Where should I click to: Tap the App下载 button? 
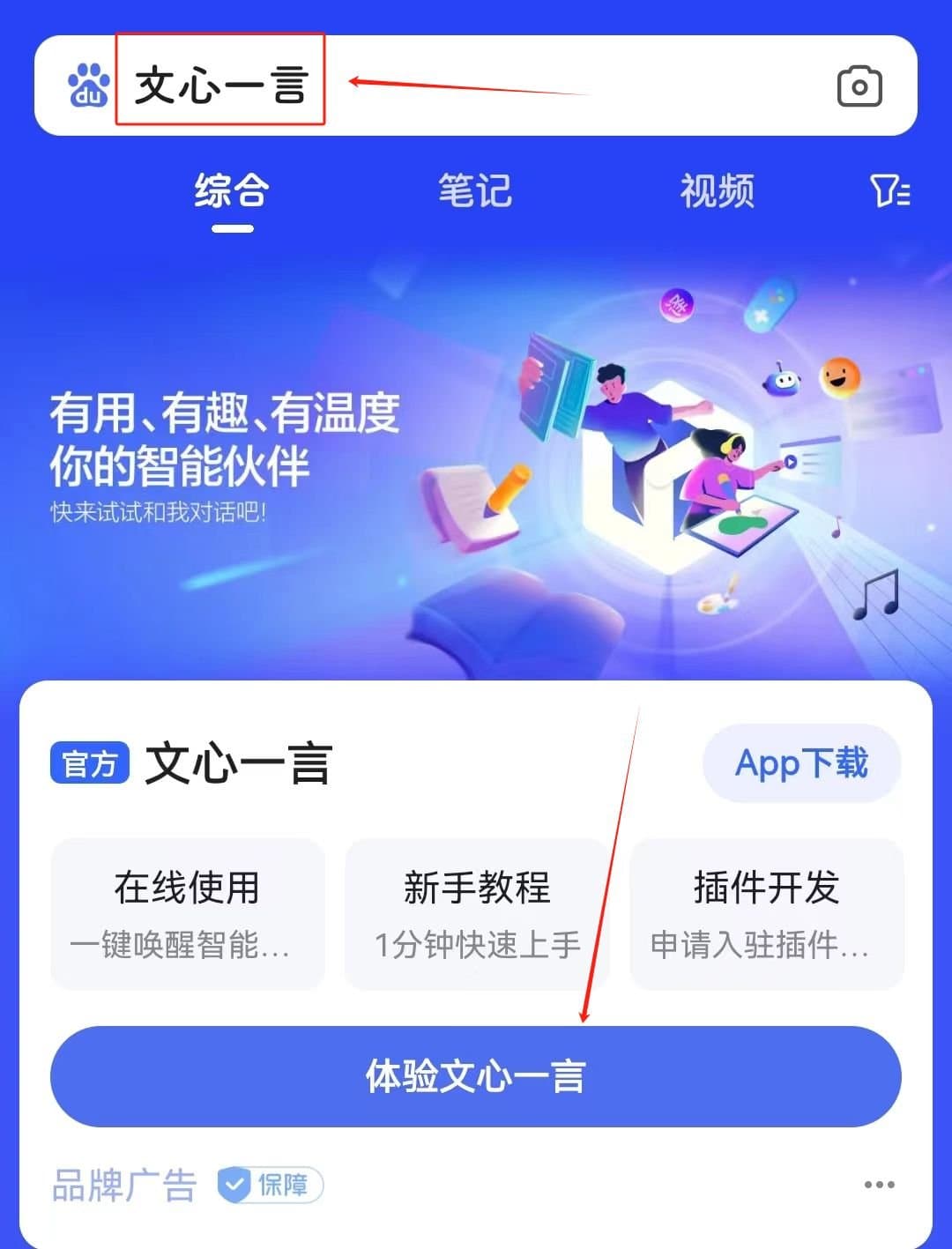[801, 763]
